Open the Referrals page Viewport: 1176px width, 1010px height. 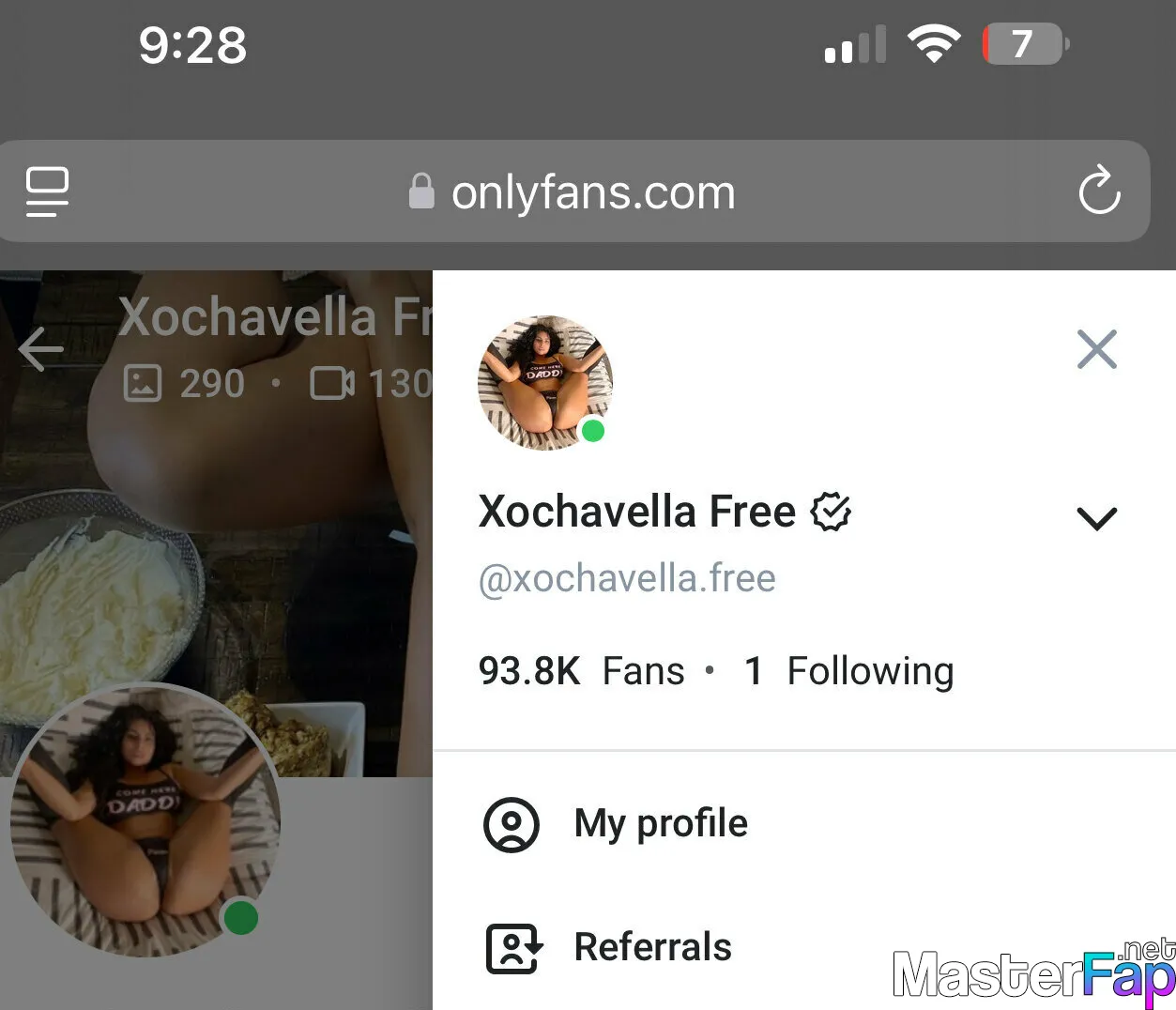[651, 947]
